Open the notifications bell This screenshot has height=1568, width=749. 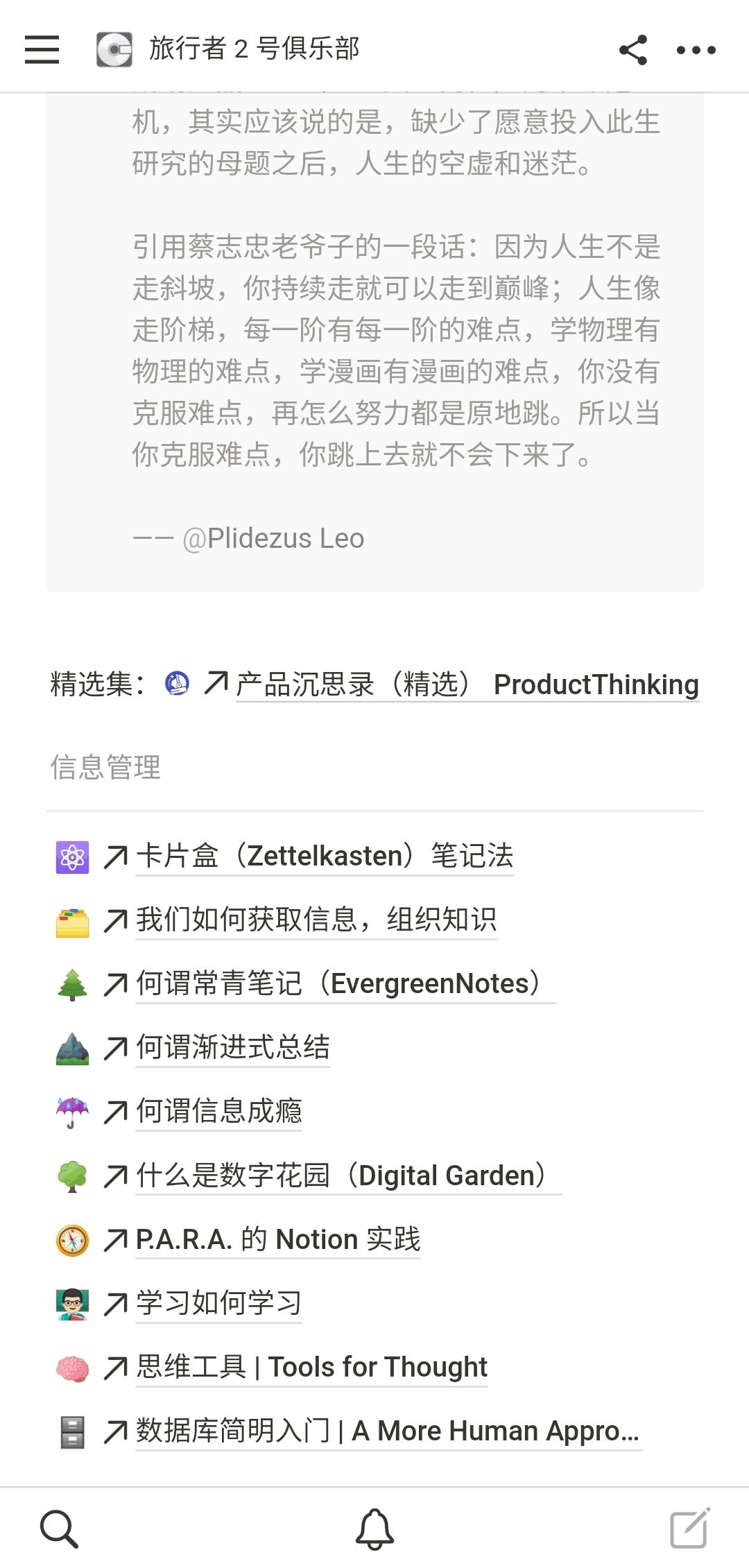point(374,1528)
